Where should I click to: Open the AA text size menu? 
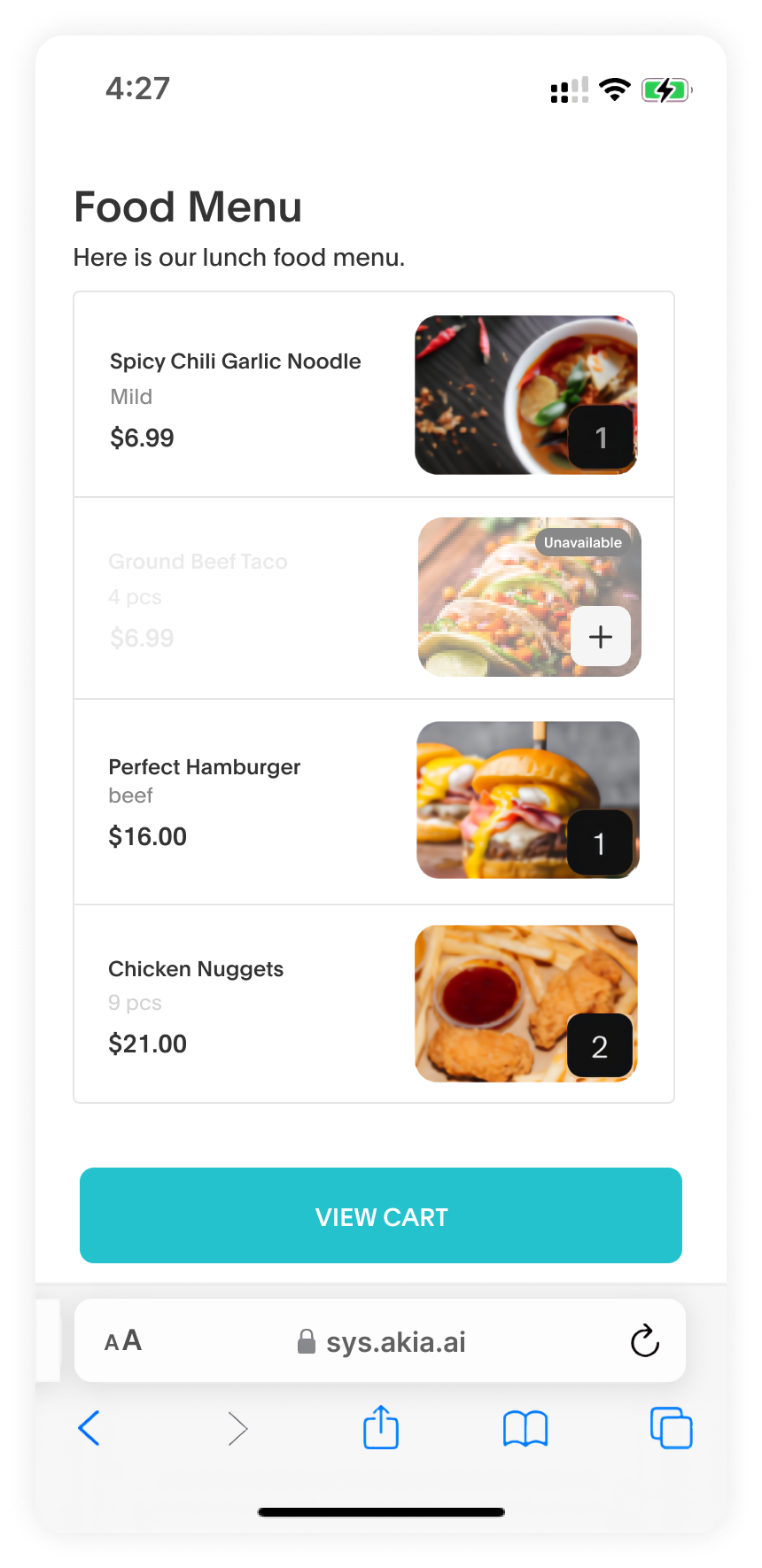123,1341
